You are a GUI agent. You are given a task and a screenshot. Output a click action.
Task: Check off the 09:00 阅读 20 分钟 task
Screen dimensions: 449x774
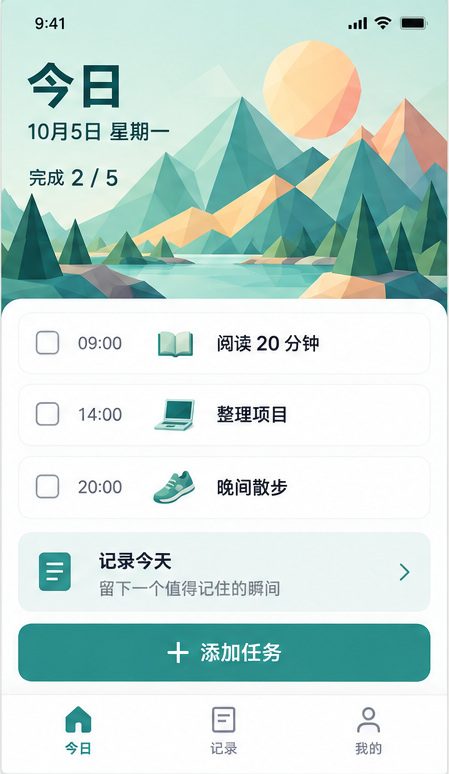click(47, 343)
